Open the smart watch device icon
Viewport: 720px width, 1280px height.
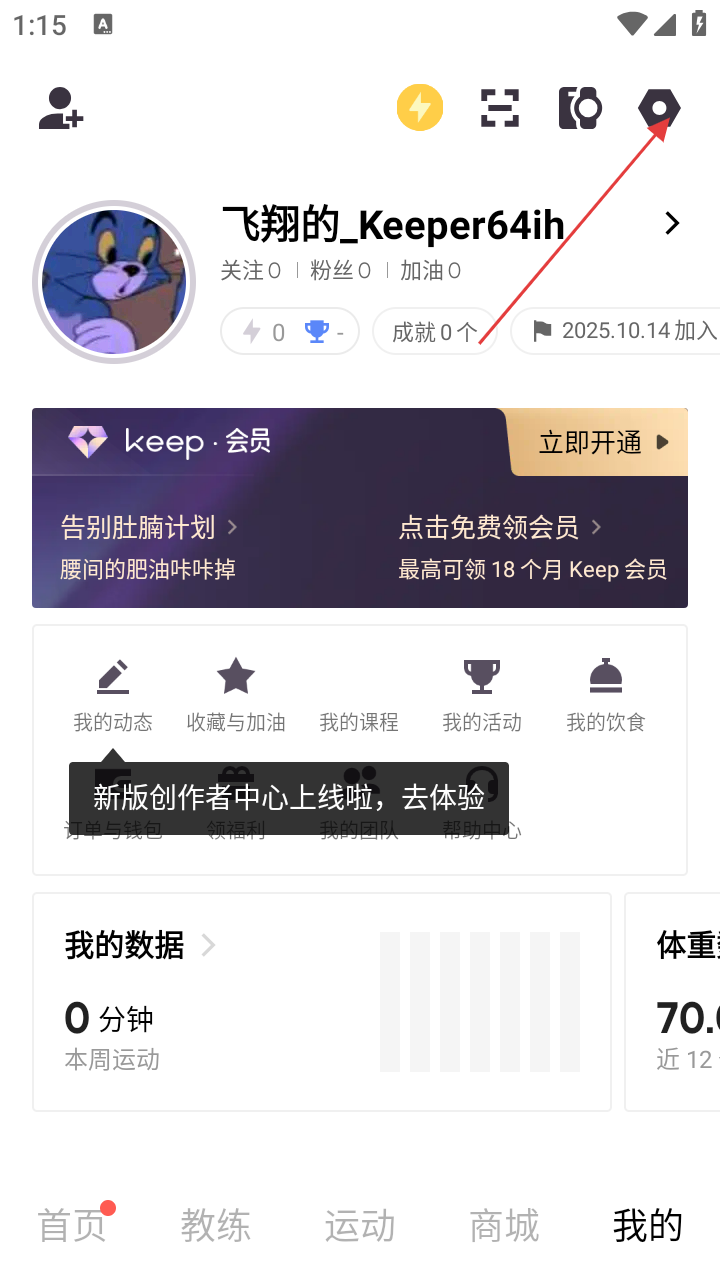tap(580, 108)
